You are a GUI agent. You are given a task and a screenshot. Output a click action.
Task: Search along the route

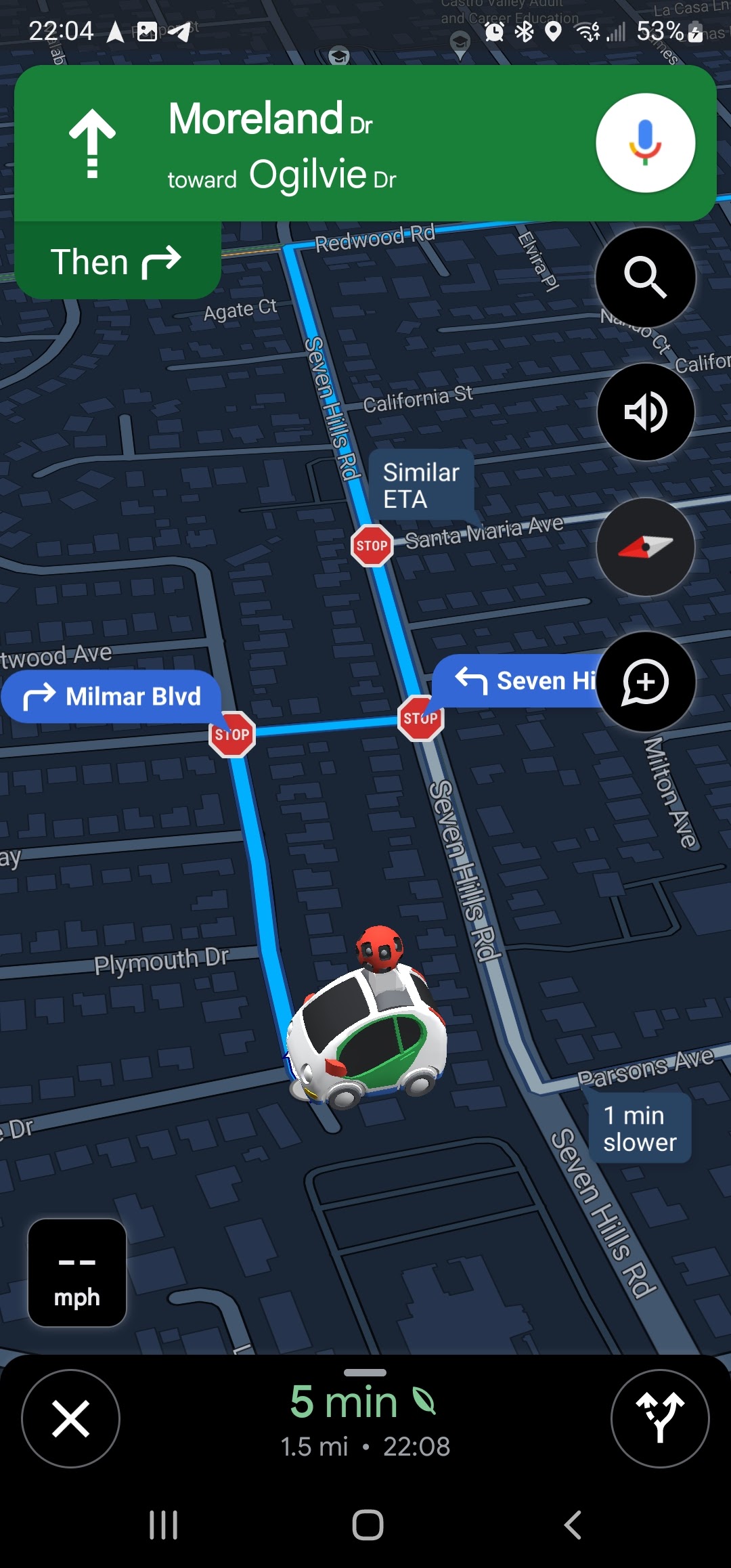645,277
